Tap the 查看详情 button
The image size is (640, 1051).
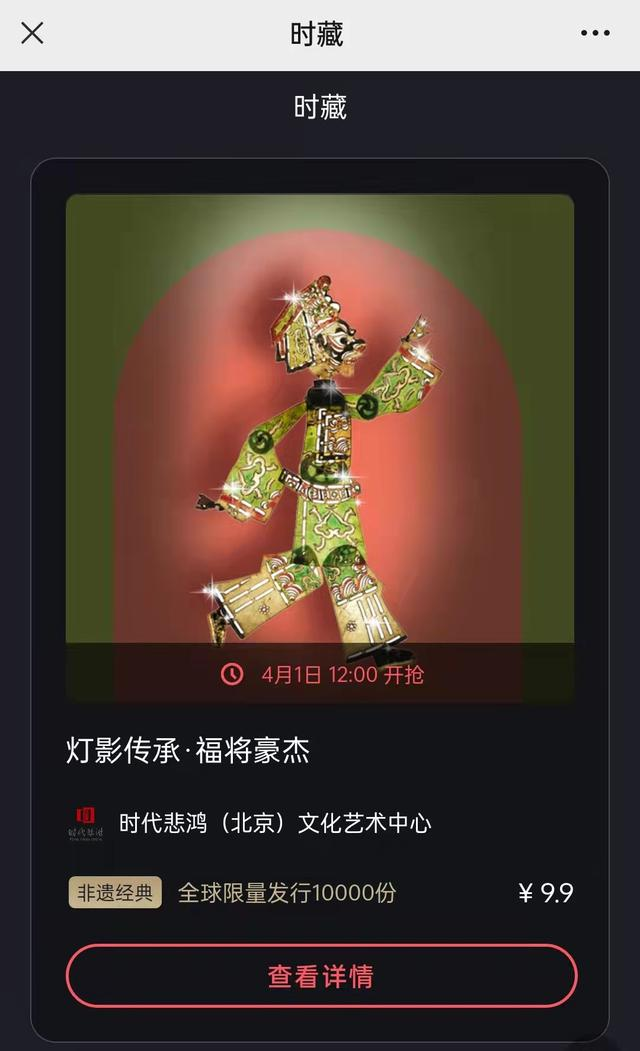(x=321, y=975)
